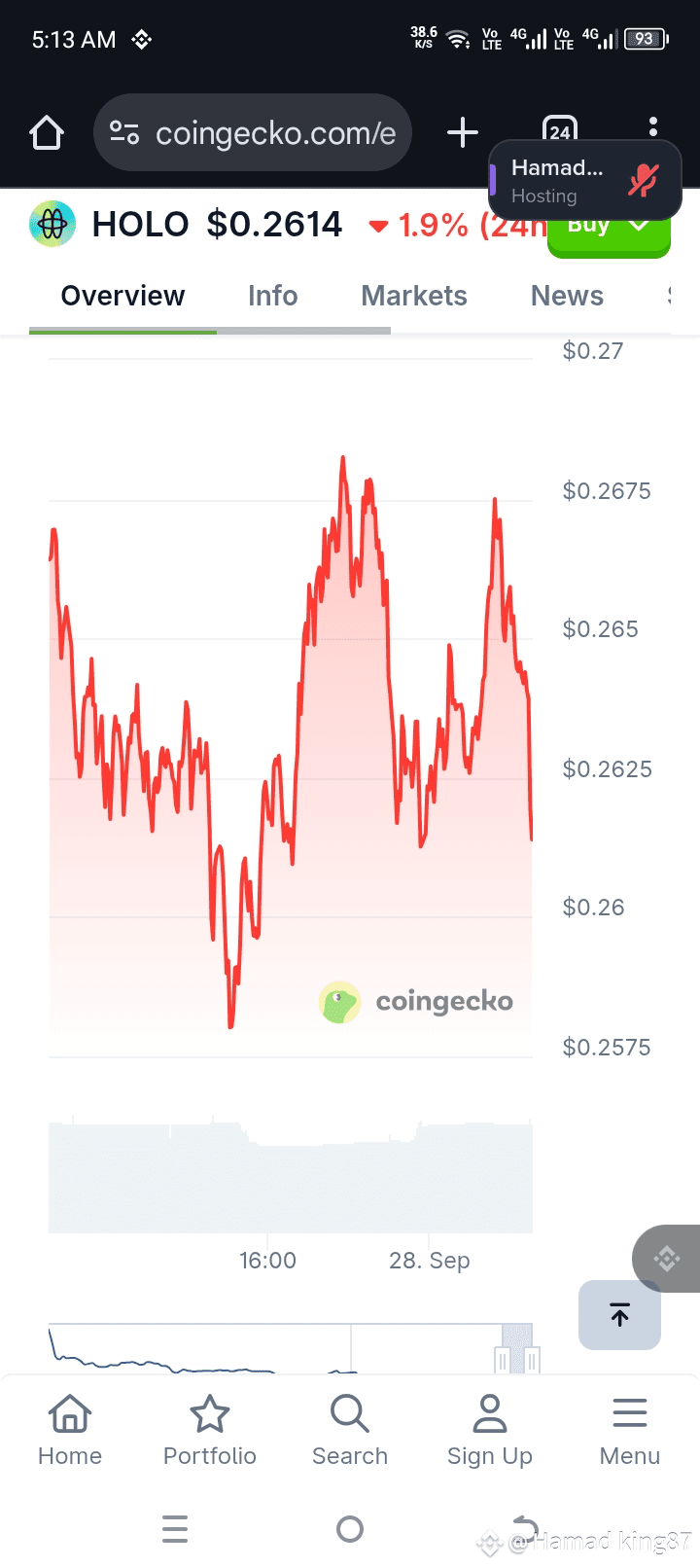This screenshot has height=1568, width=700.
Task: Open the Sign Up page
Action: coord(490,1430)
